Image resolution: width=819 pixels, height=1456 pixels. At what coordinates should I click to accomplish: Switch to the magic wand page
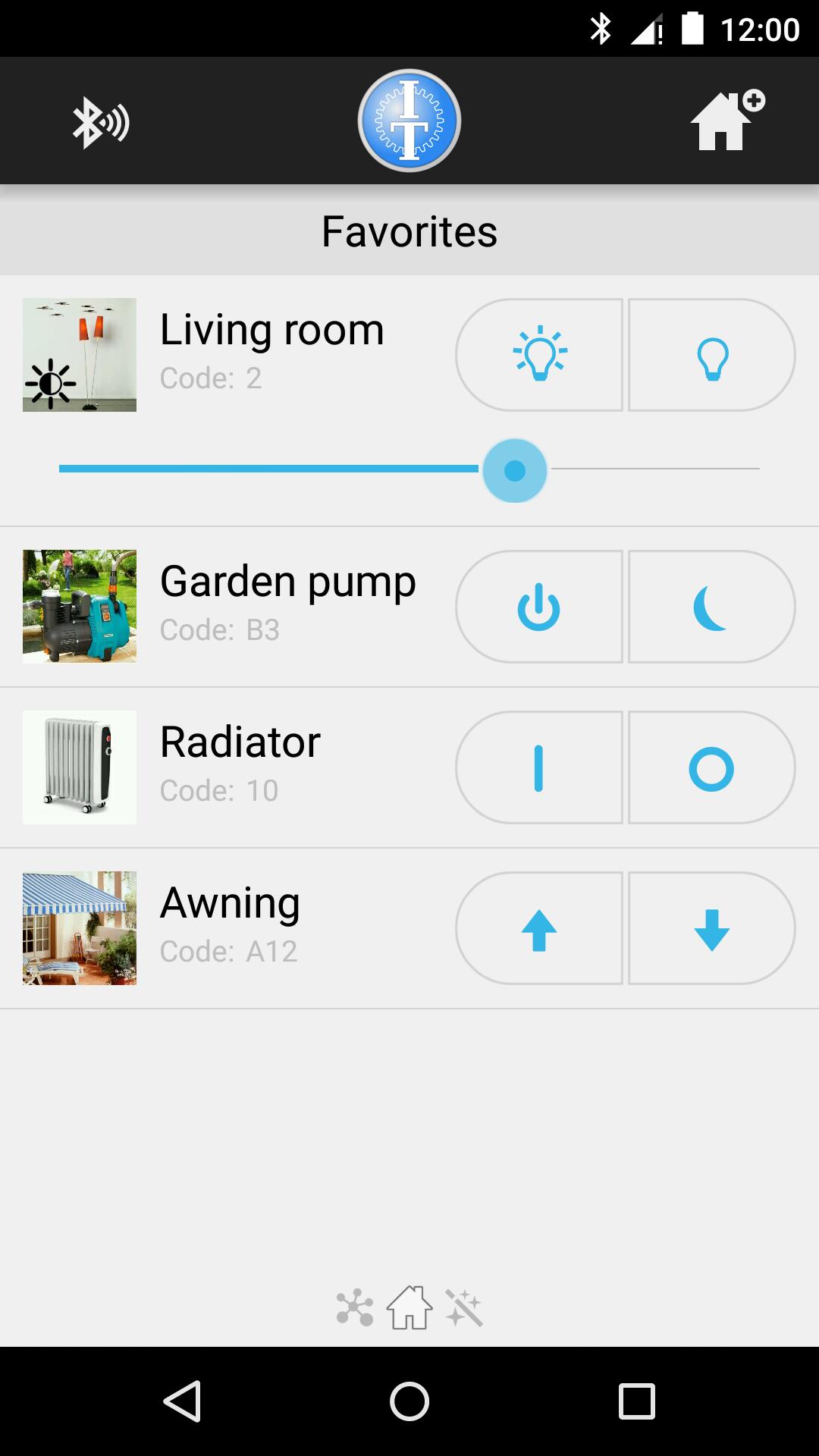(x=464, y=1307)
